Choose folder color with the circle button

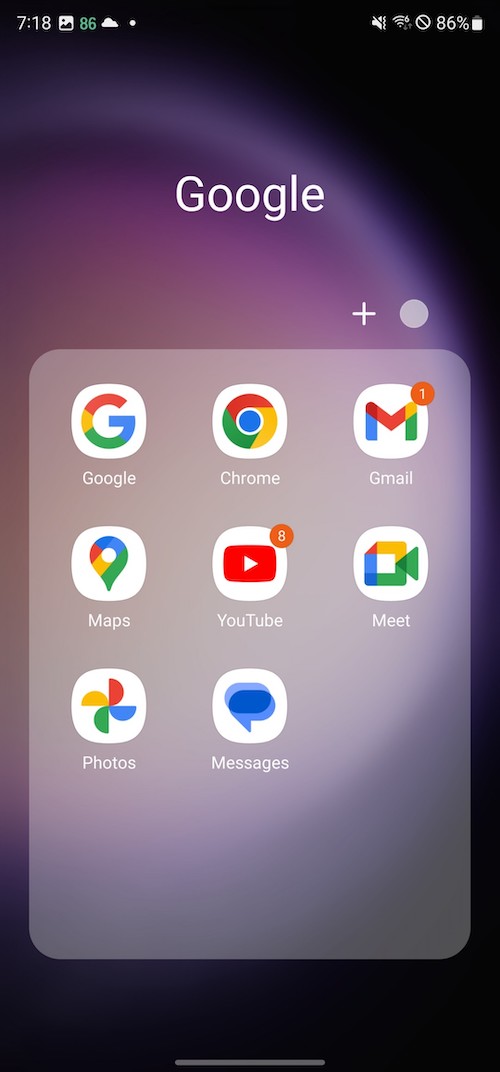[414, 314]
